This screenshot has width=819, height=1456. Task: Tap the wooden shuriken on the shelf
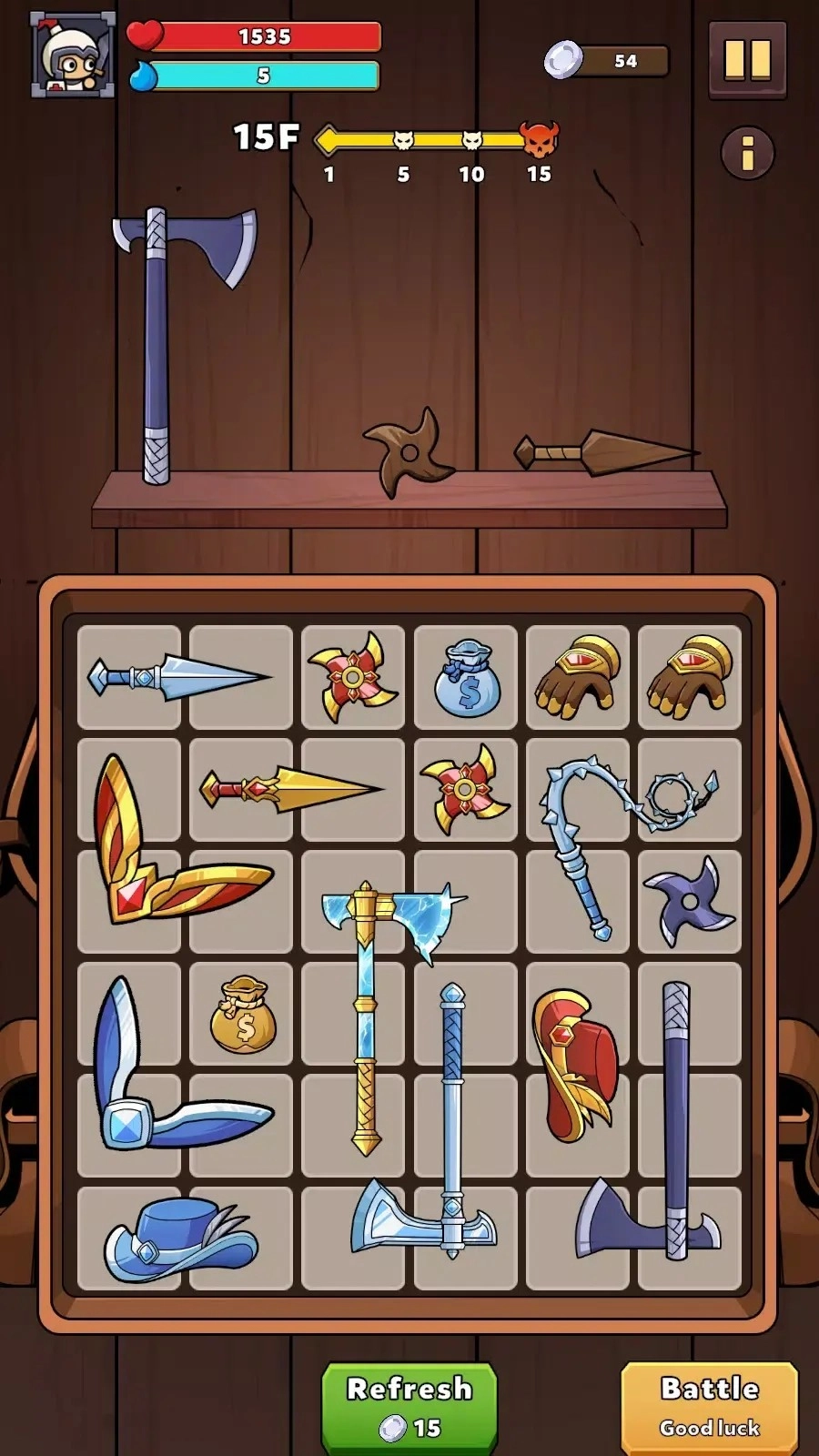[x=409, y=452]
